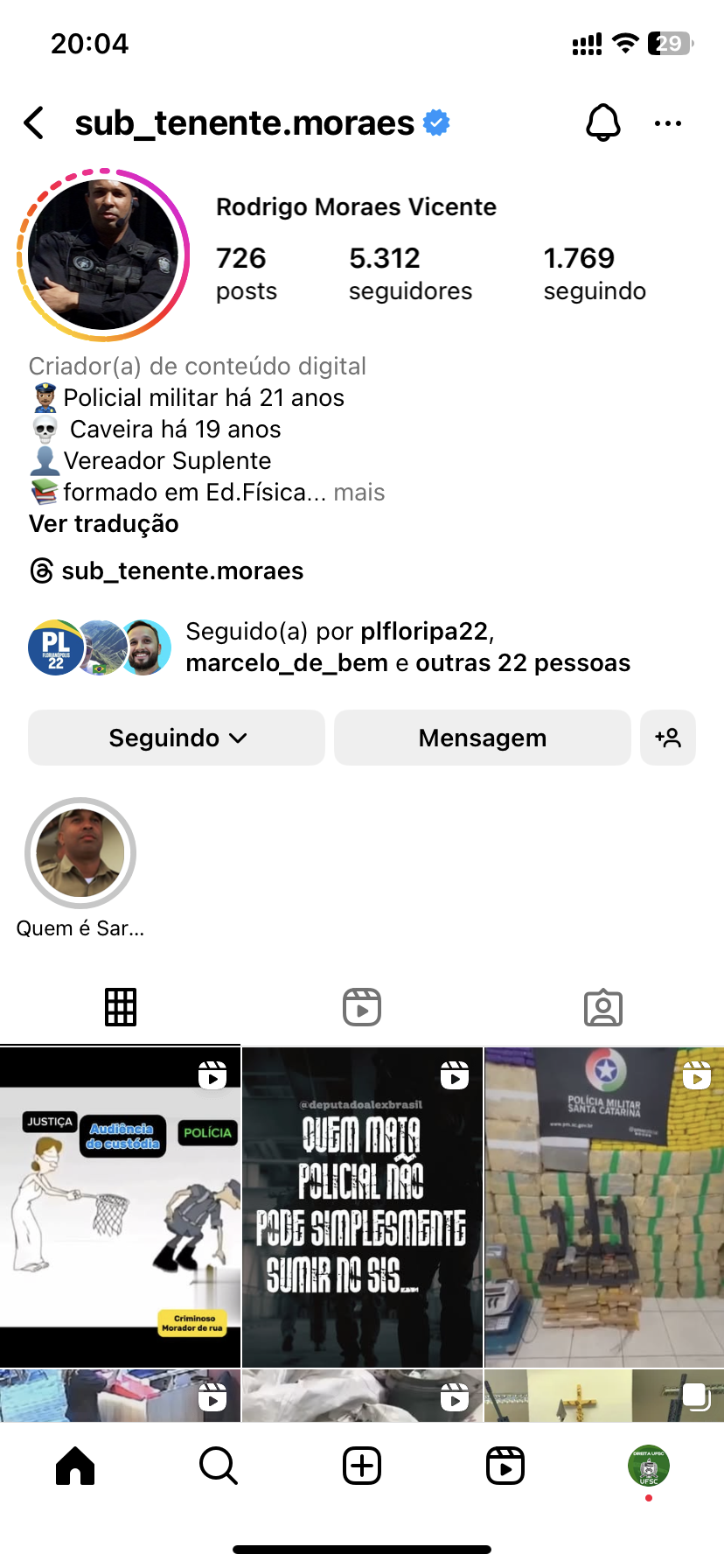The height and width of the screenshot is (1568, 724).
Task: Open the Quem mata policial reel
Action: pos(362,1207)
